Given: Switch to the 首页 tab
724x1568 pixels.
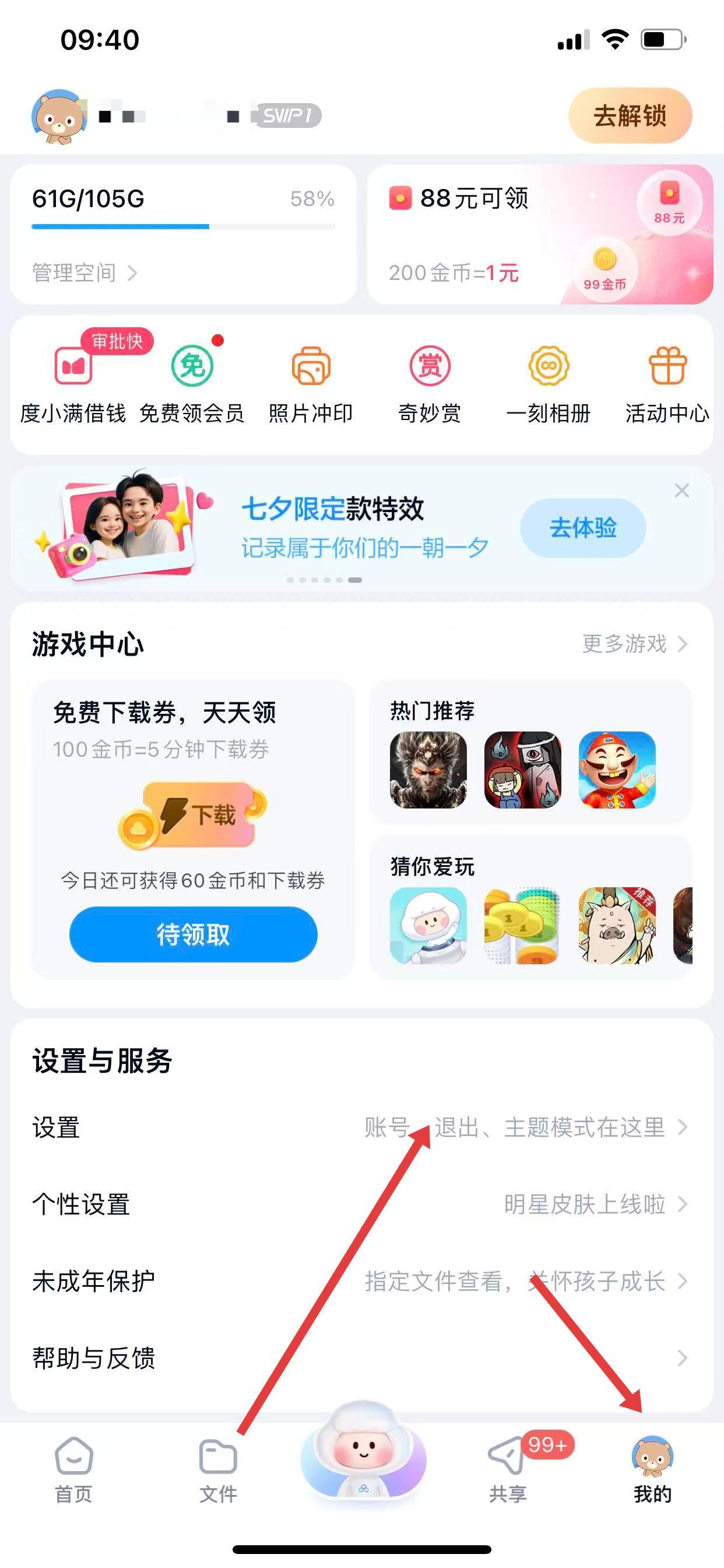Looking at the screenshot, I should pos(73,1469).
